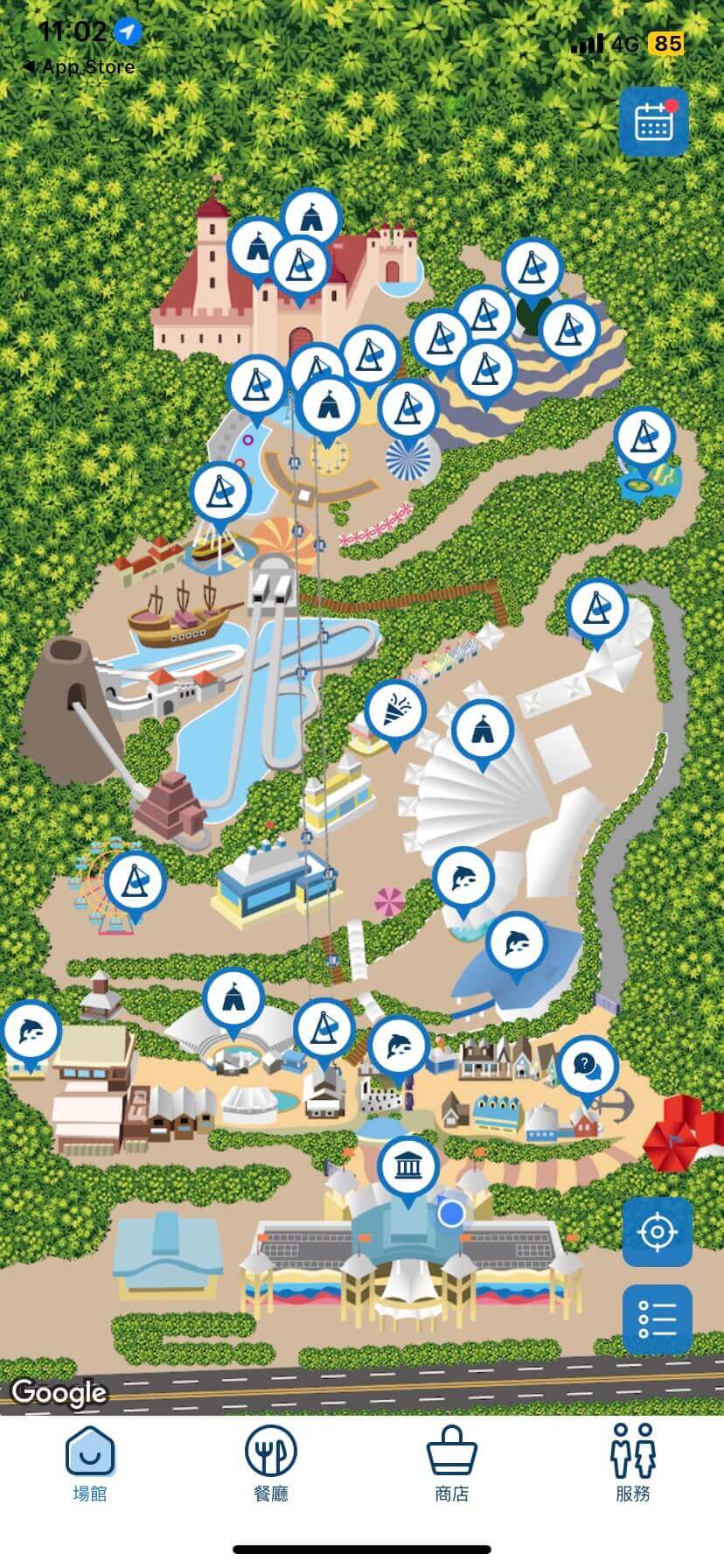Viewport: 724px width, 1568px height.
Task: Select ride marker by the ferris wheel
Action: pyautogui.click(x=136, y=880)
